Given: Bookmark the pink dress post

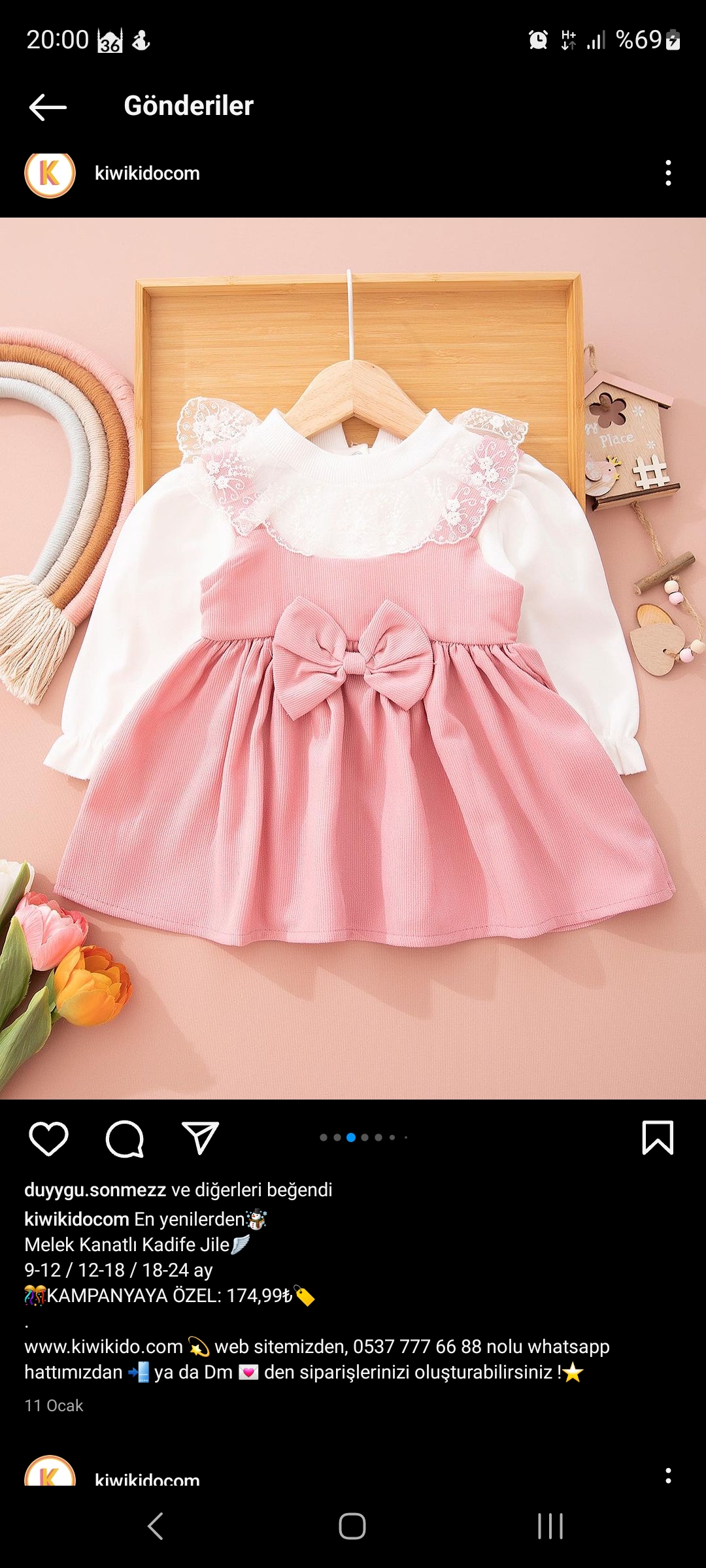Looking at the screenshot, I should pyautogui.click(x=657, y=1137).
